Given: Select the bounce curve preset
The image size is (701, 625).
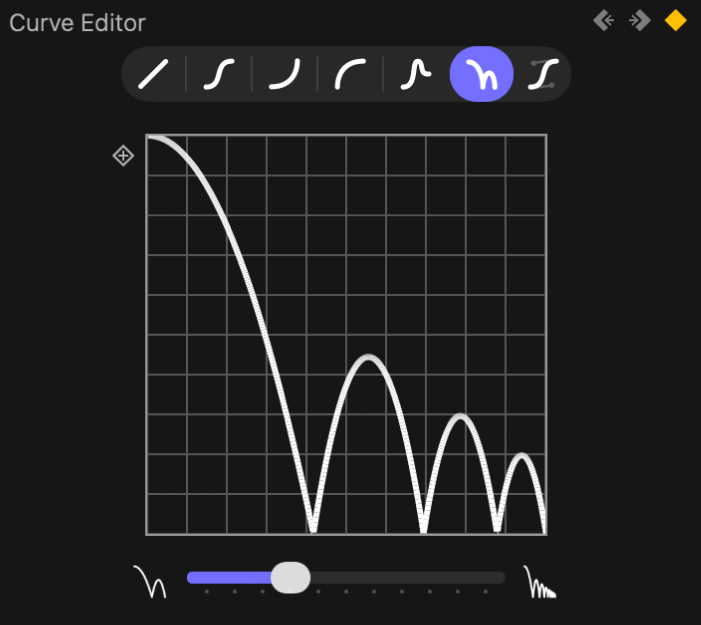Looking at the screenshot, I should [x=482, y=75].
